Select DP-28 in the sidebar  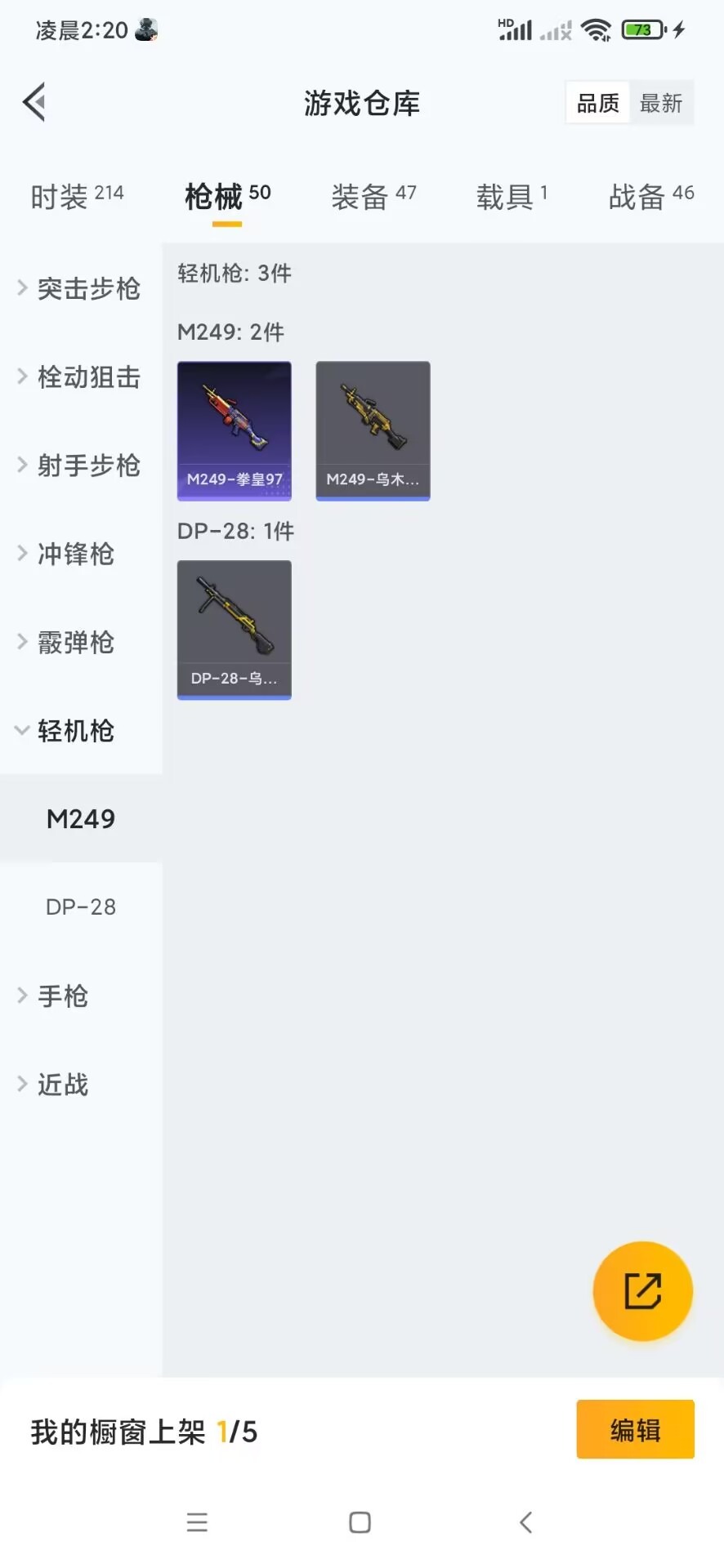click(x=81, y=906)
